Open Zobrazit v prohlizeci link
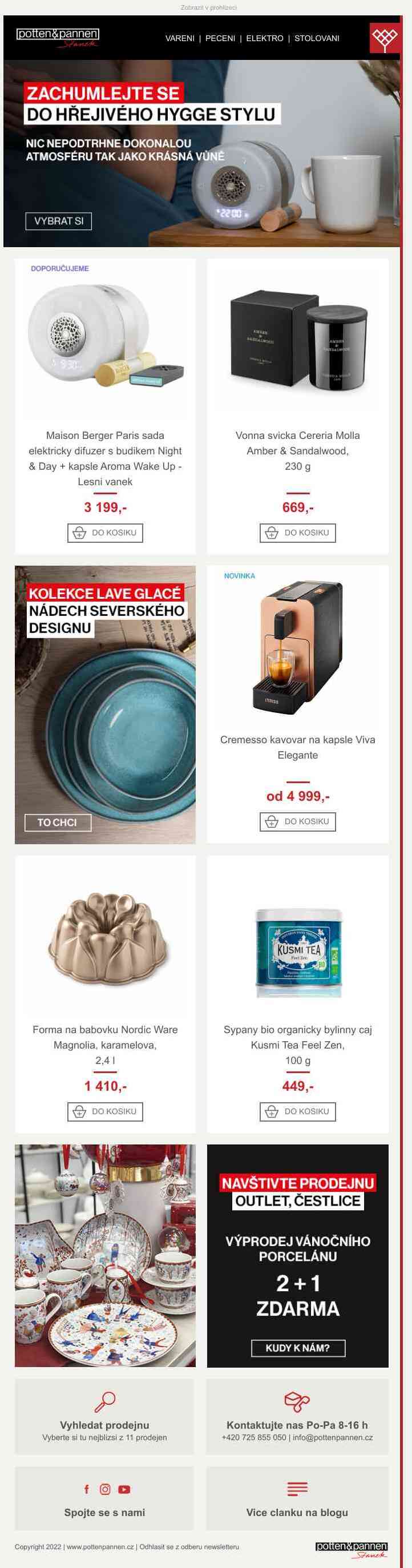 pyautogui.click(x=209, y=8)
